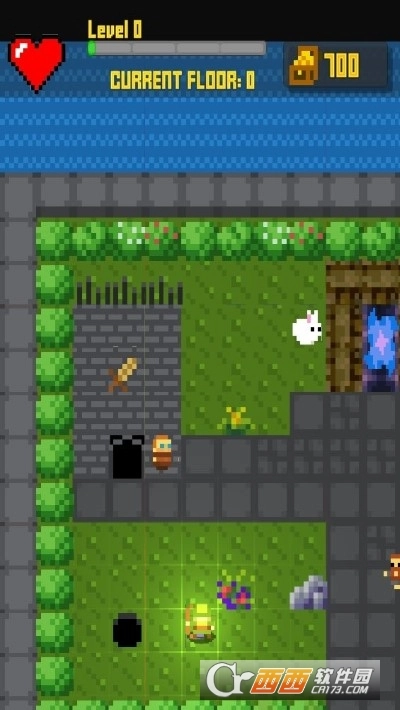This screenshot has width=400, height=710.
Task: Tap the purple berry bush
Action: pos(235,590)
